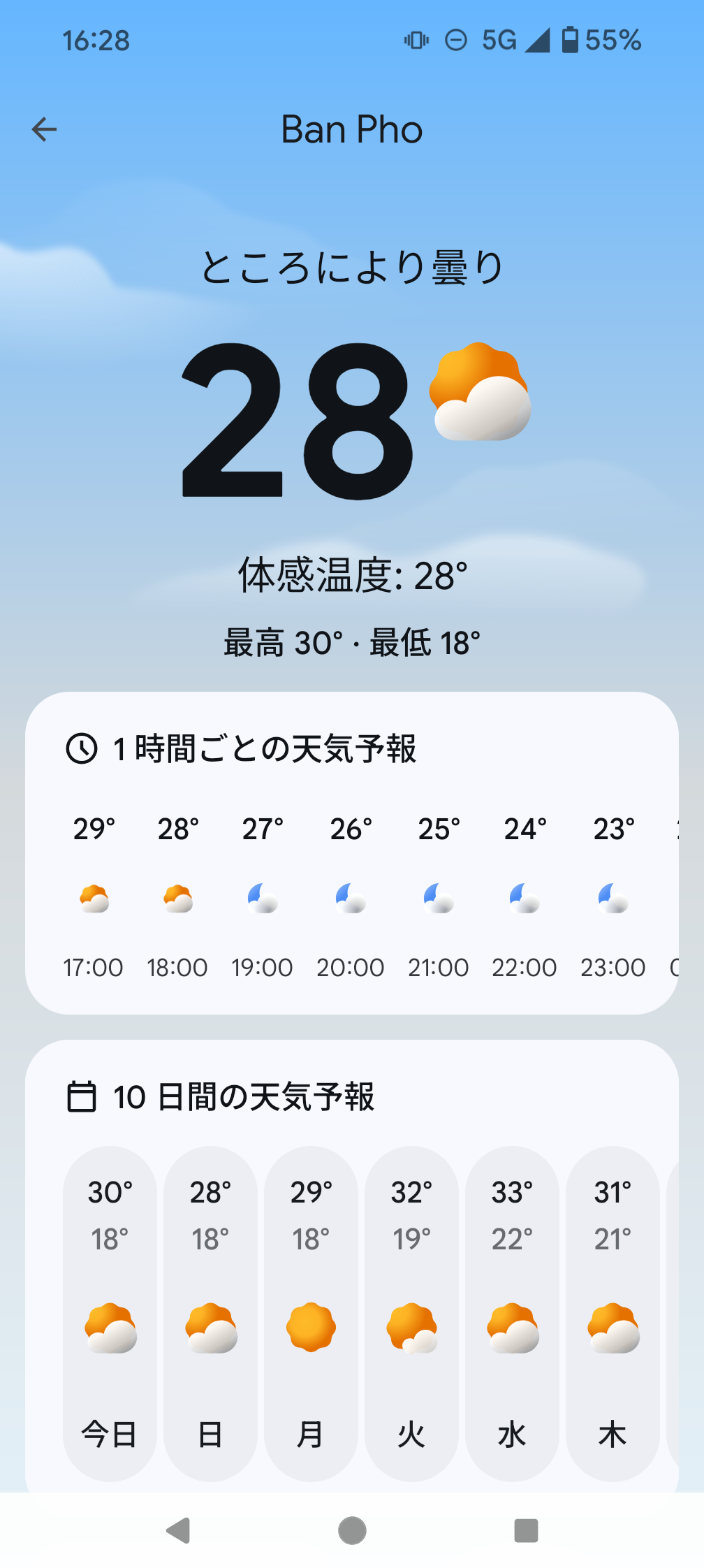Go back using the top-left arrow
This screenshot has width=704, height=1568.
click(44, 129)
